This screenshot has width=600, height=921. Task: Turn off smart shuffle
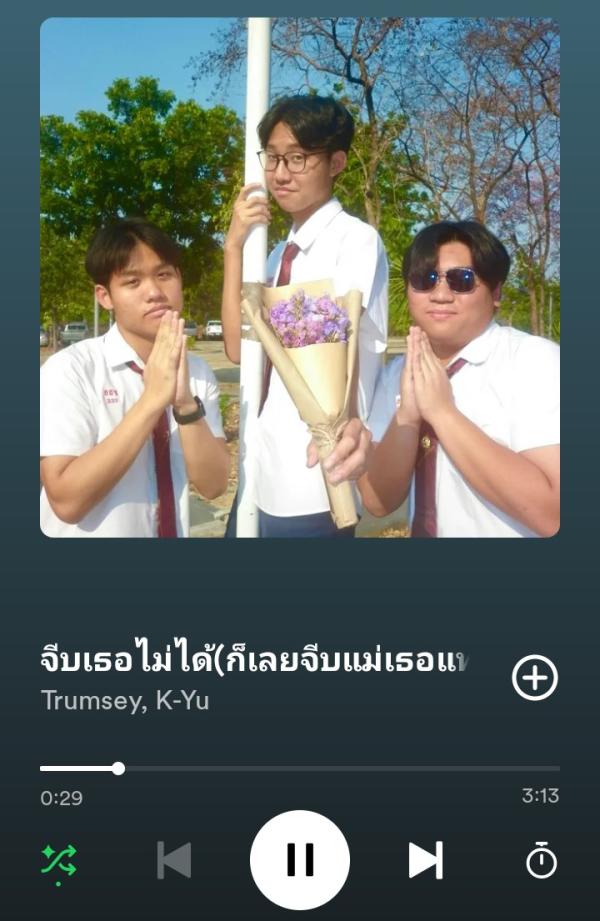[59, 861]
